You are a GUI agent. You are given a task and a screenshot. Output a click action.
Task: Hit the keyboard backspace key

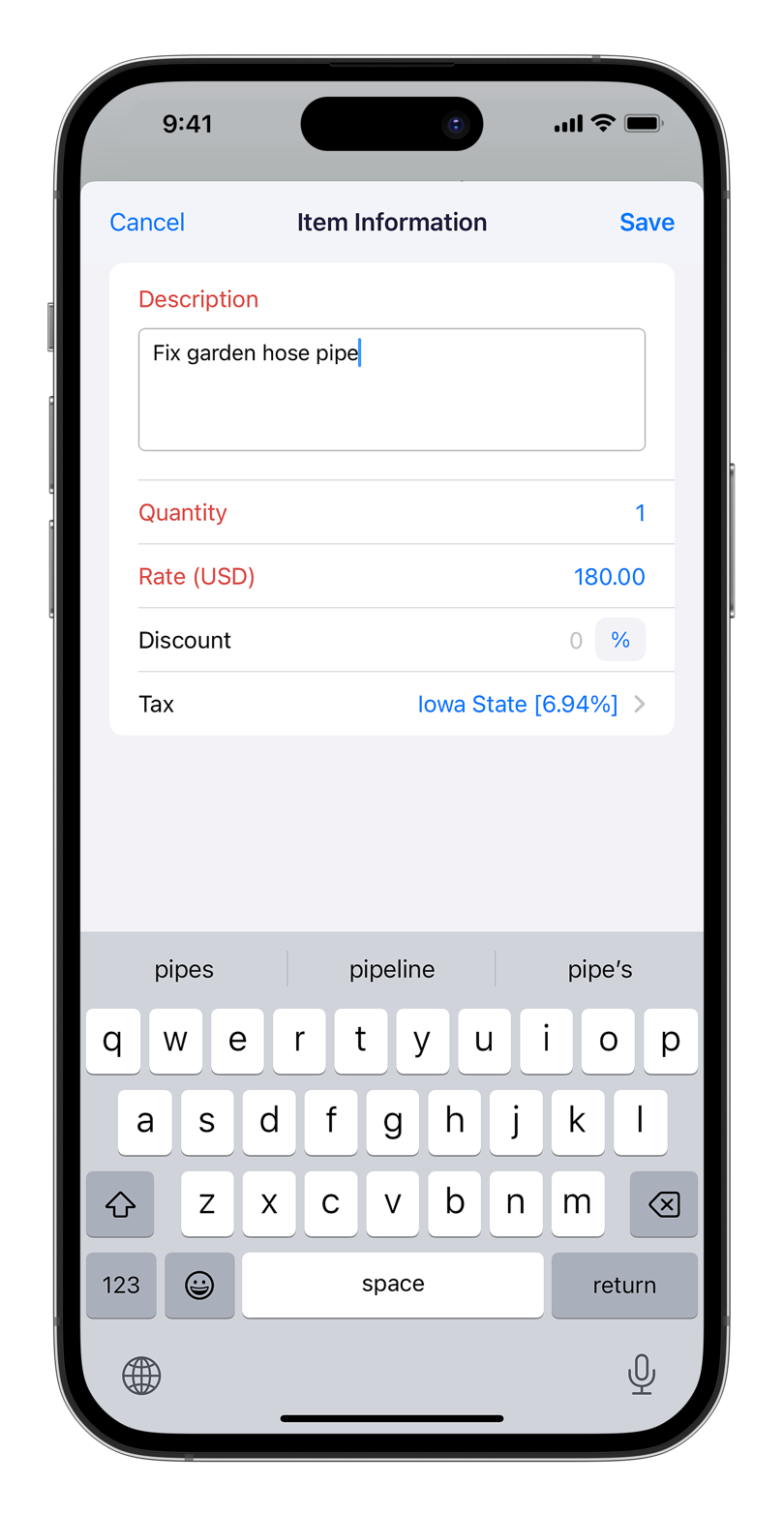(x=663, y=1204)
